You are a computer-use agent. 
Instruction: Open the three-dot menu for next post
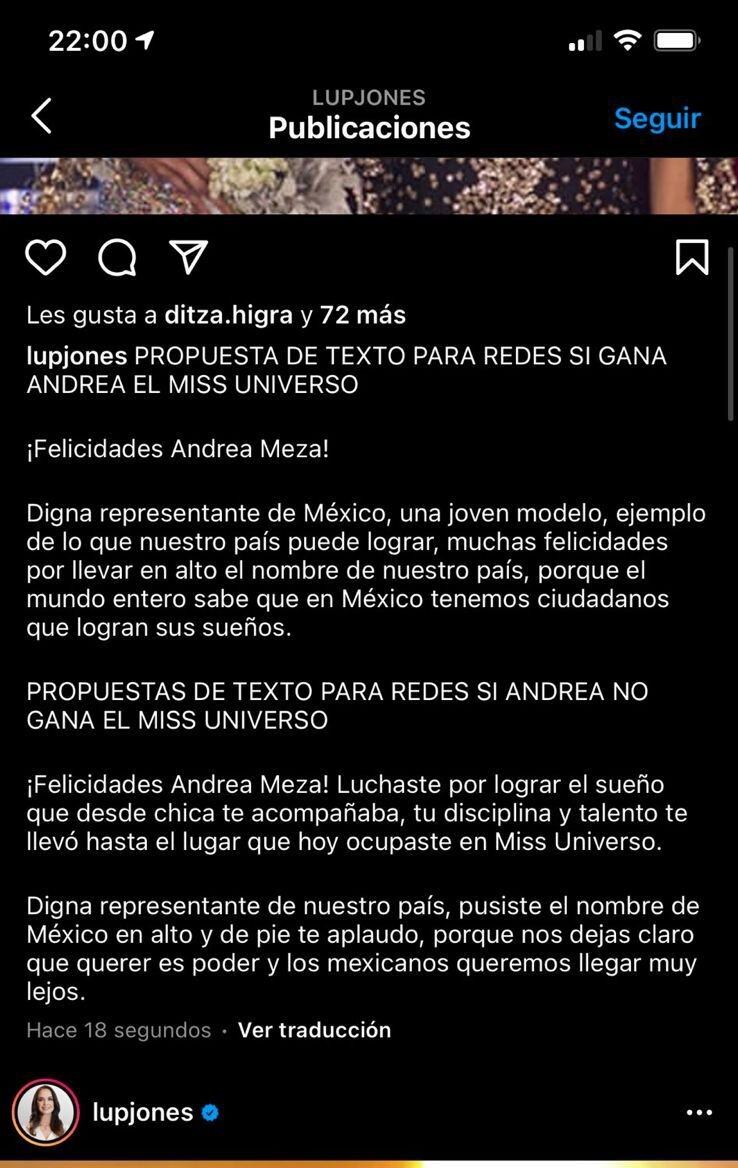click(x=699, y=1112)
